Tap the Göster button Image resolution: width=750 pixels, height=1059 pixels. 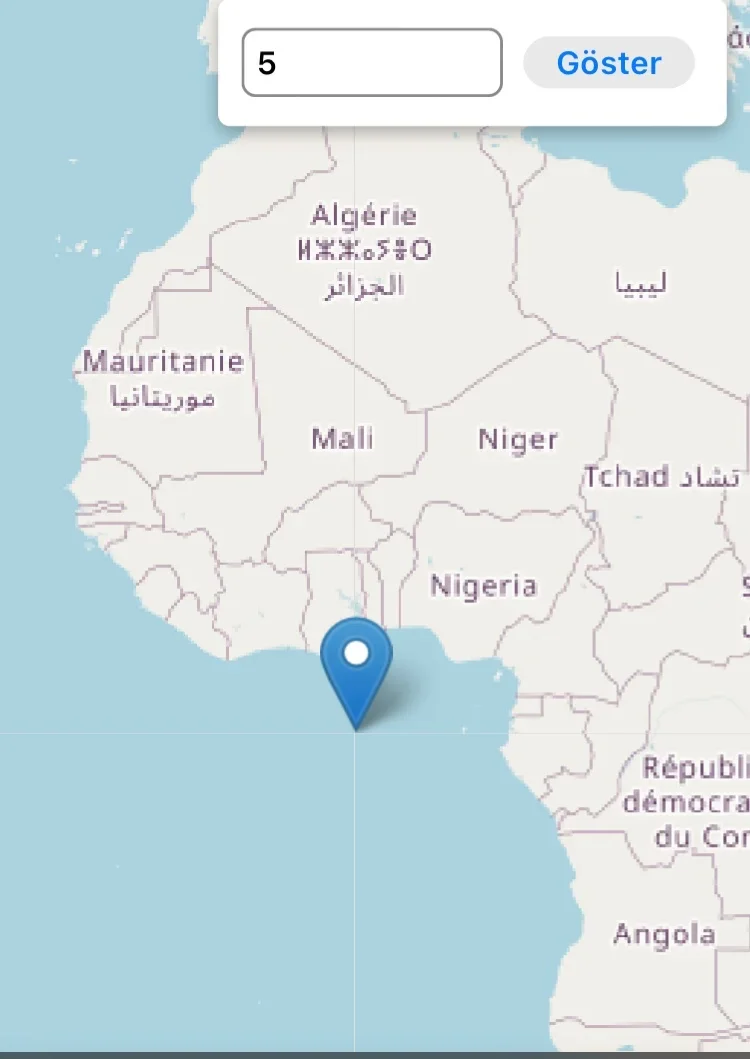(x=608, y=63)
